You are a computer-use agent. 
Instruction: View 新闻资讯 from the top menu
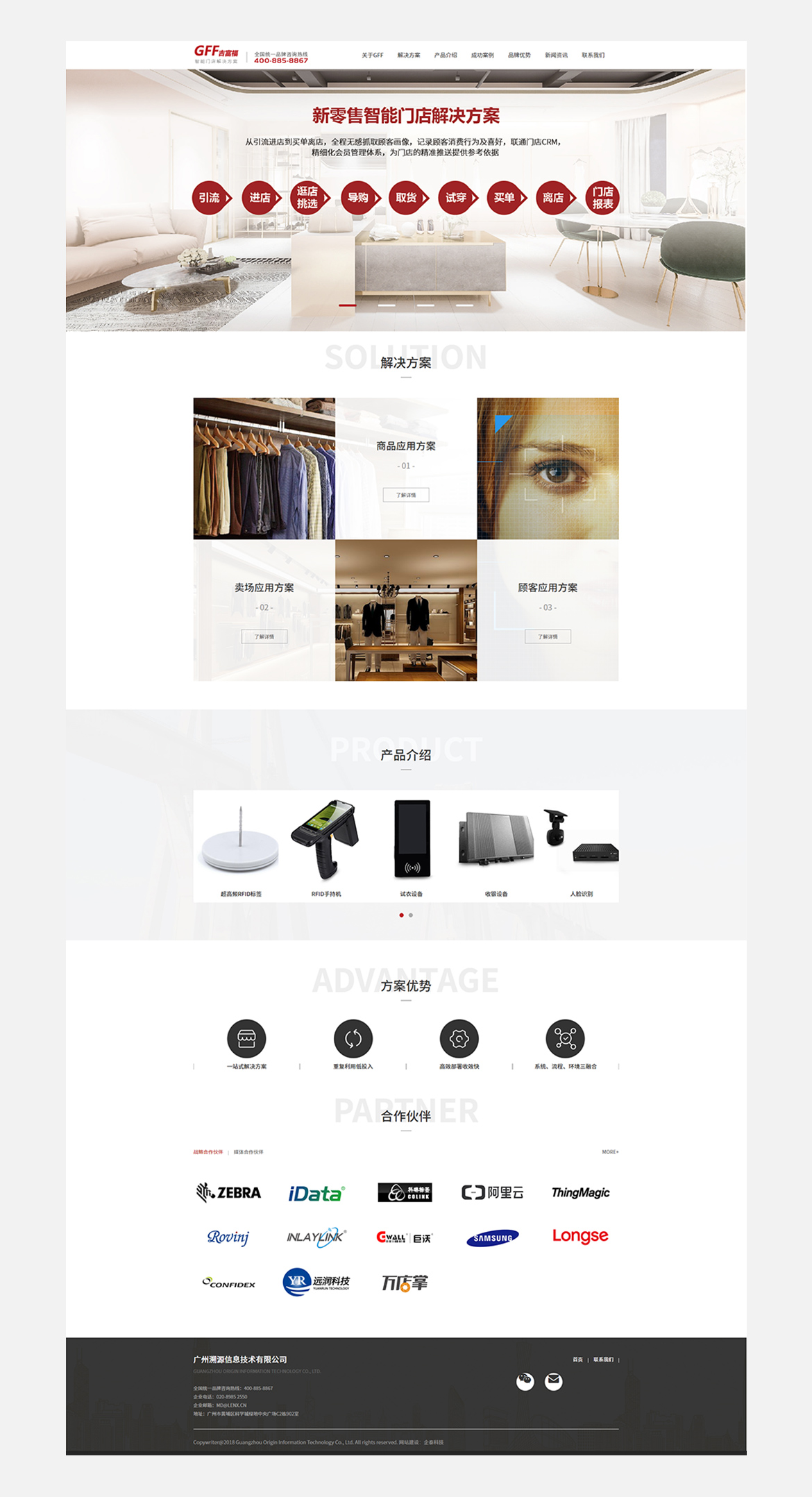pyautogui.click(x=556, y=56)
